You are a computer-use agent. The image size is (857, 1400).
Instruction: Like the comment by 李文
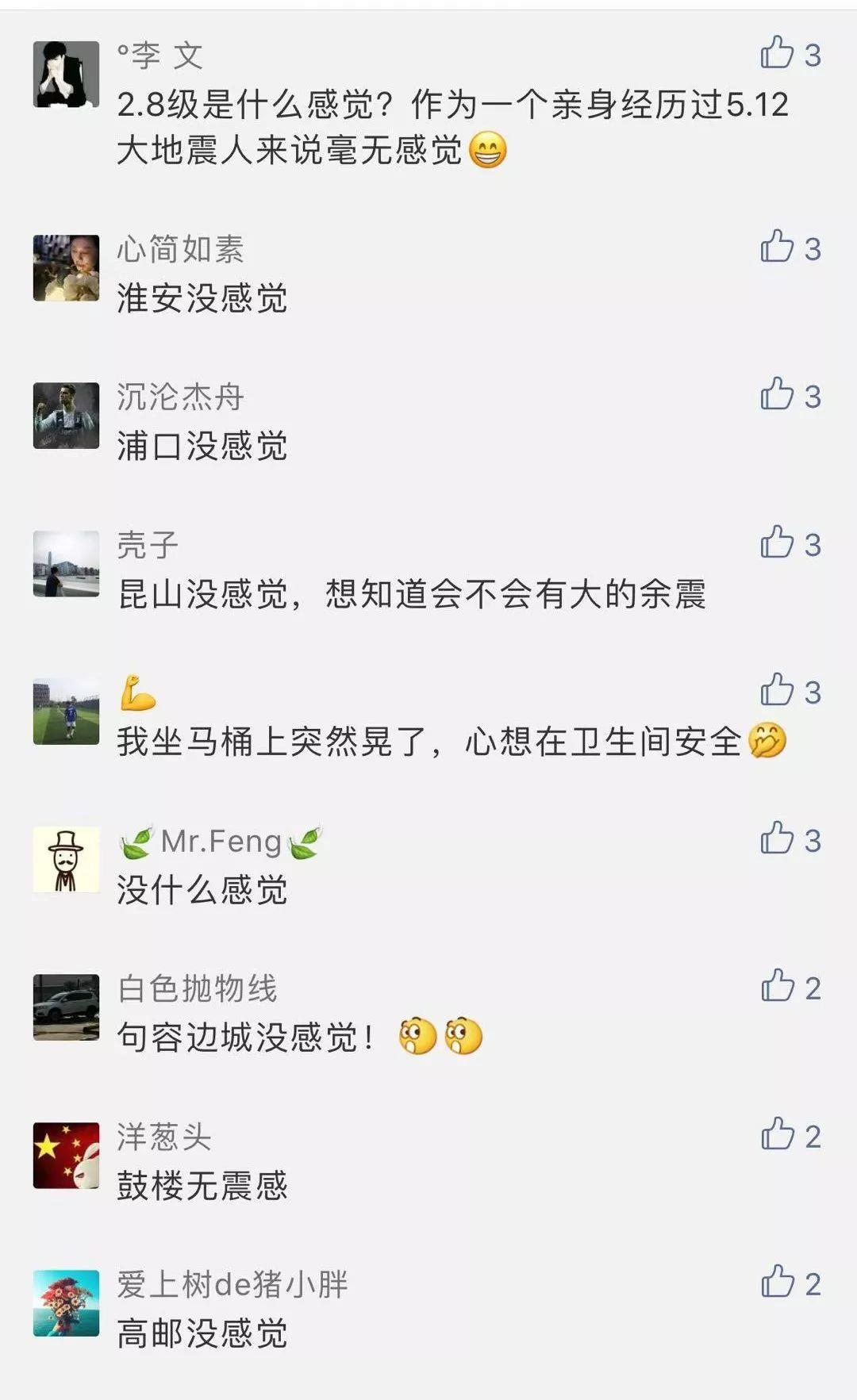[778, 53]
